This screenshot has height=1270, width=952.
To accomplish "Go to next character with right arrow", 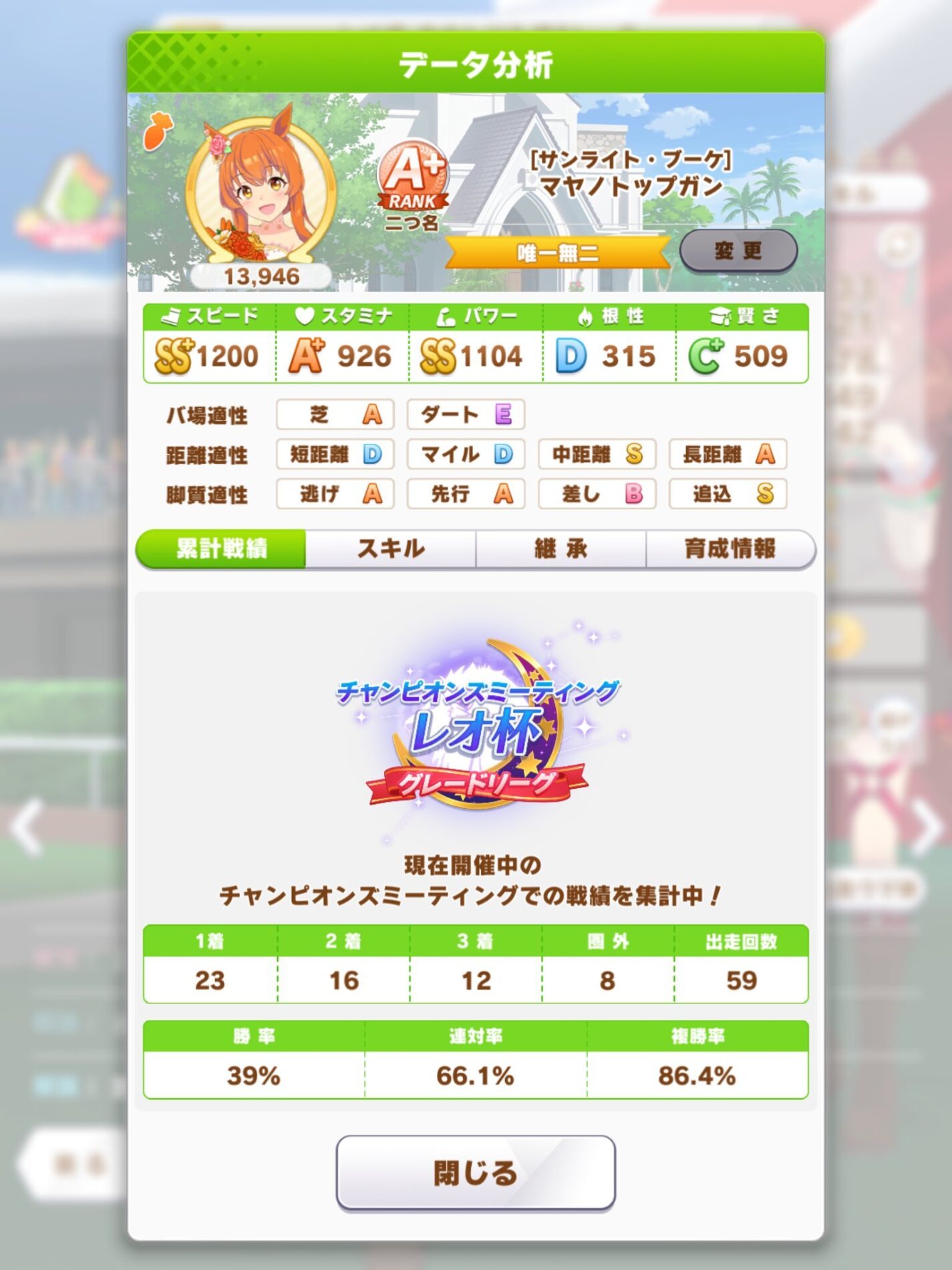I will [x=926, y=828].
